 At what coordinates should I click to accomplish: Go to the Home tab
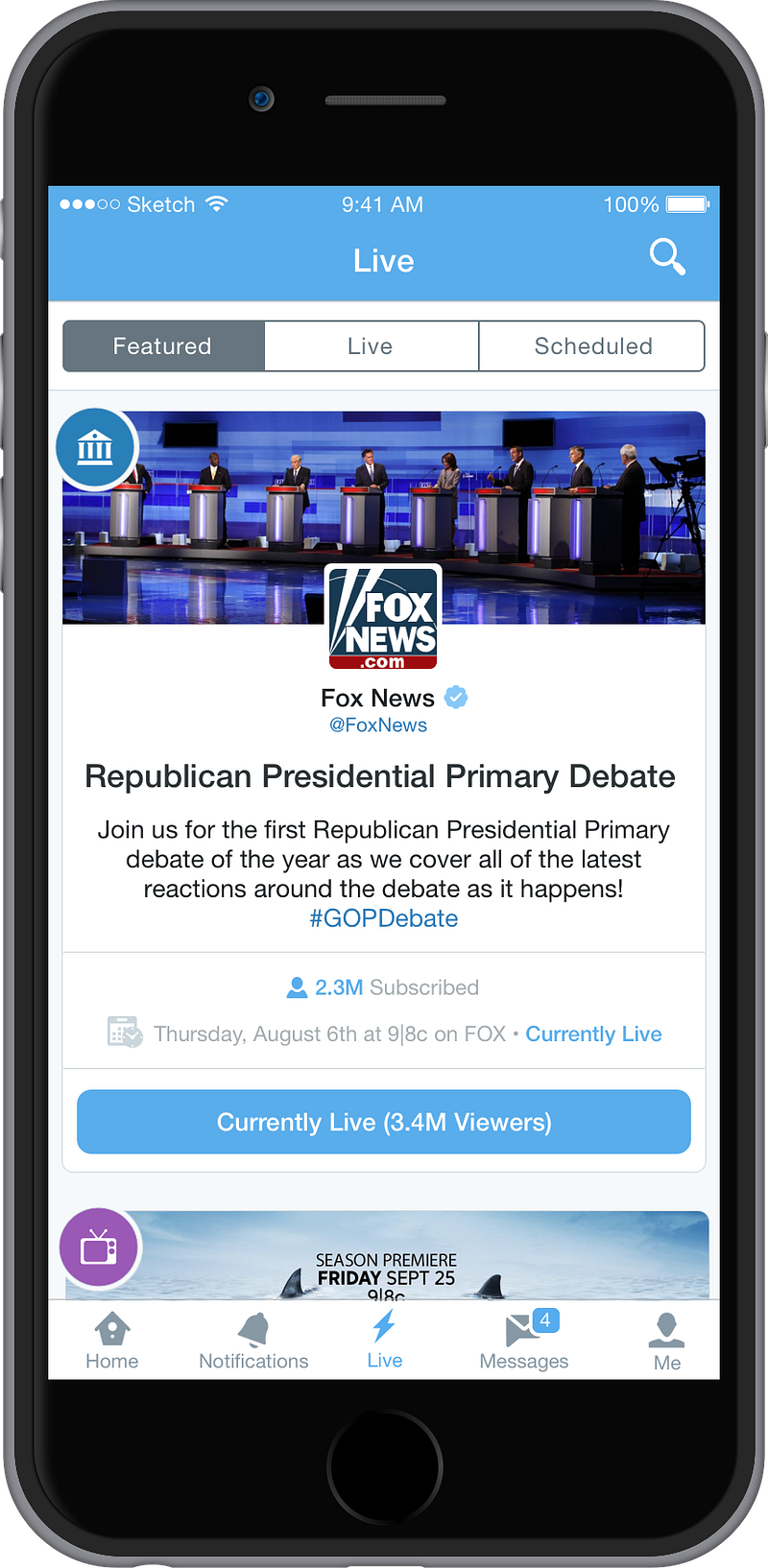point(112,1342)
